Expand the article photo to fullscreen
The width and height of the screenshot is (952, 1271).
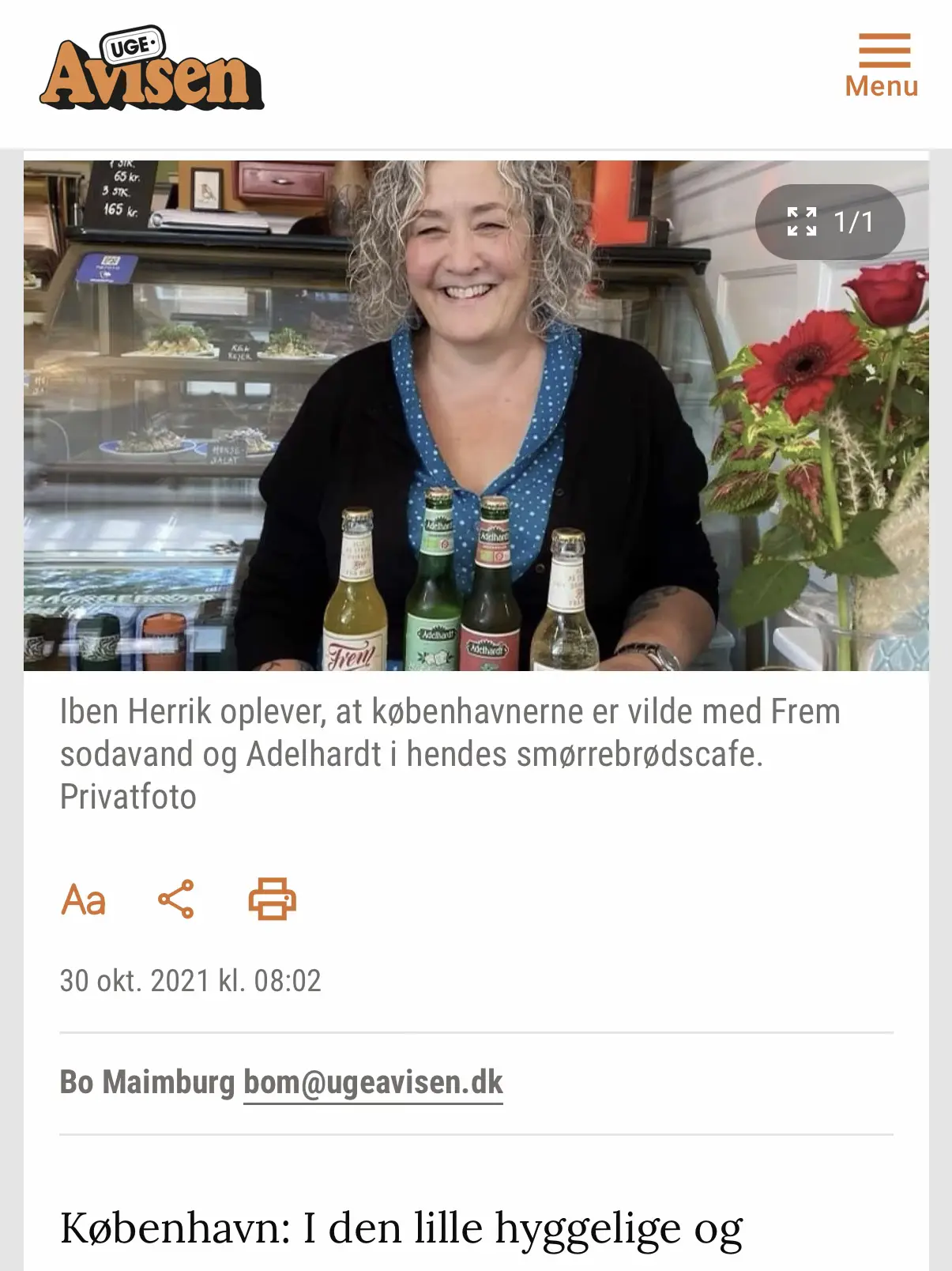pos(802,222)
